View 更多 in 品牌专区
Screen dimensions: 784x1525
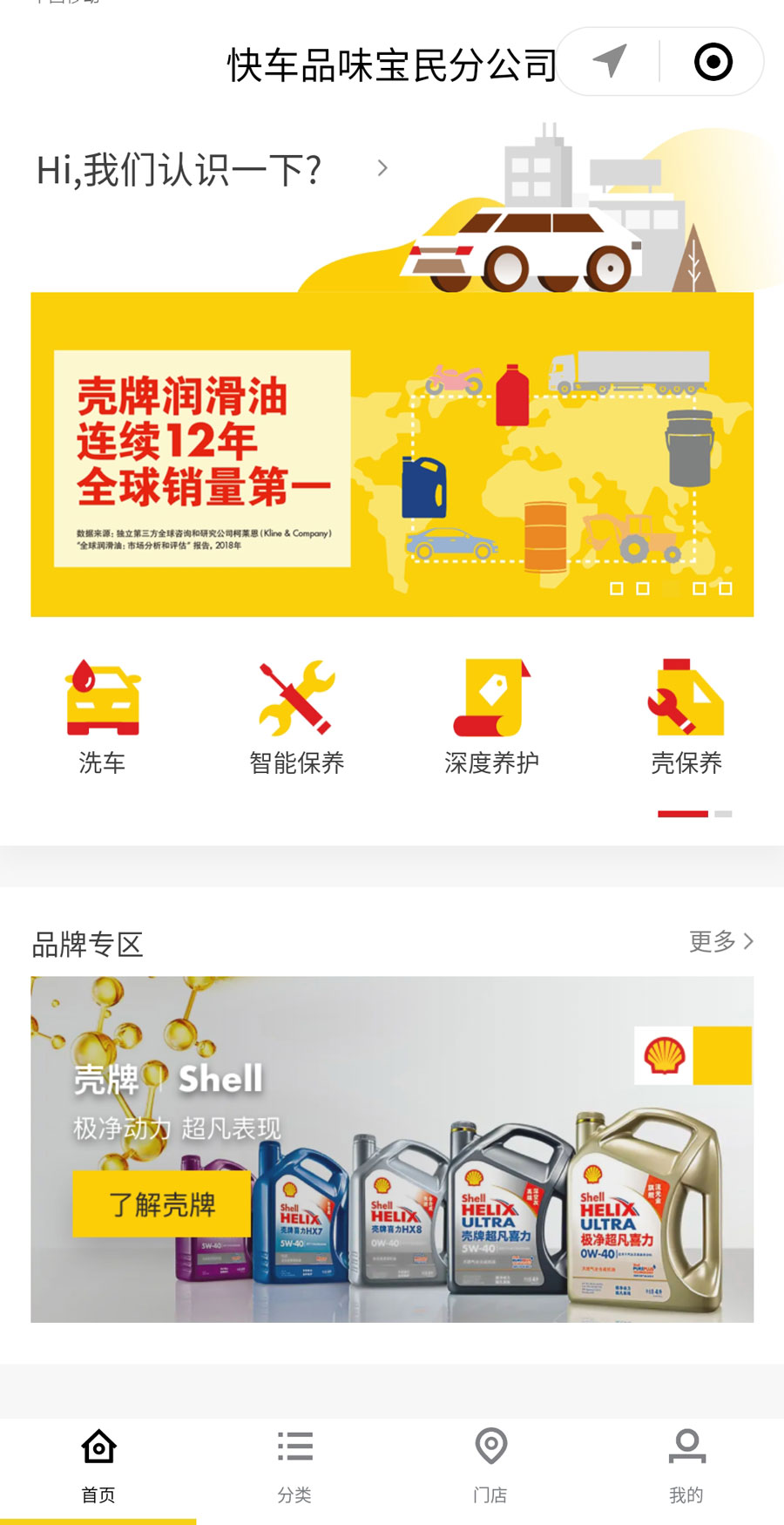[720, 941]
